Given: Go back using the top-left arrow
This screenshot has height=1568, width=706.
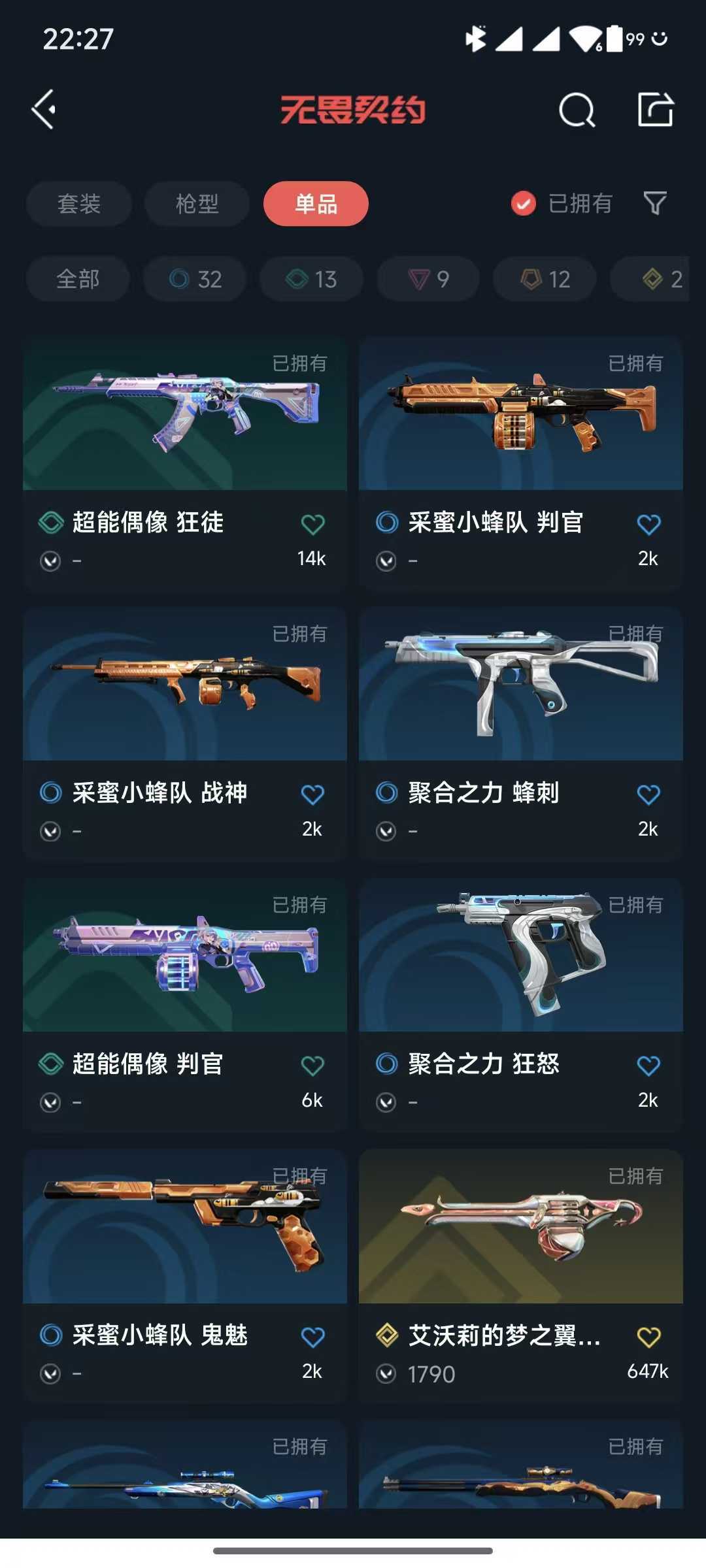Looking at the screenshot, I should (44, 110).
